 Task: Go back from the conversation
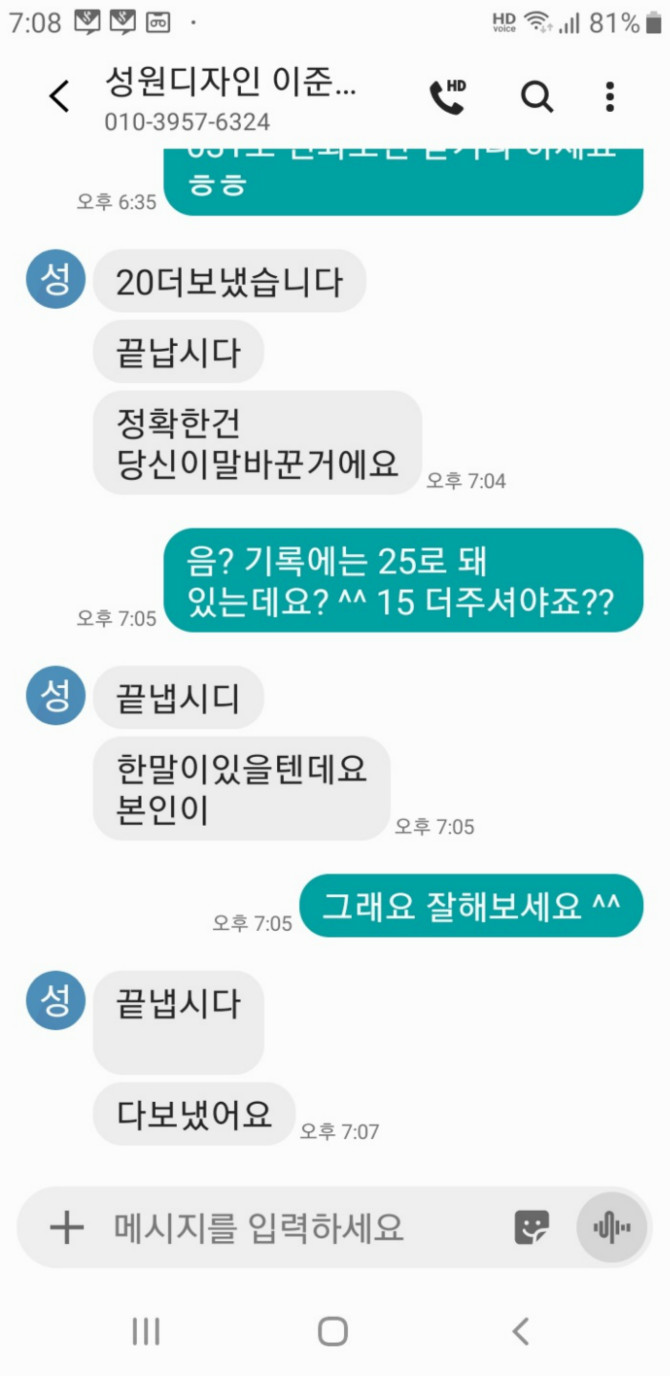click(60, 97)
